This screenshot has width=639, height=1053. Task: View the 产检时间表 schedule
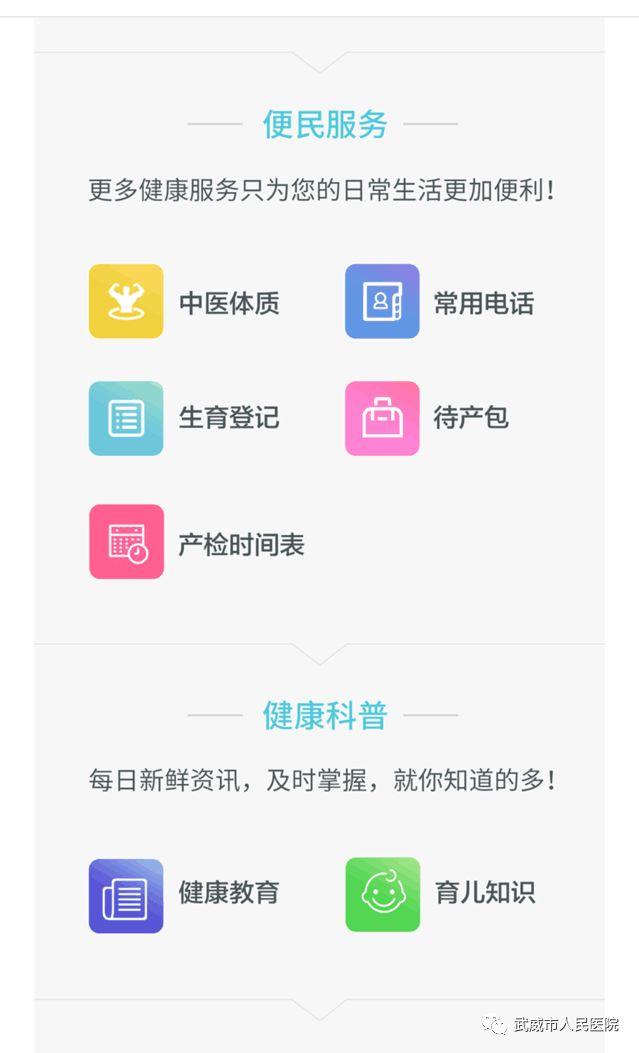click(197, 542)
